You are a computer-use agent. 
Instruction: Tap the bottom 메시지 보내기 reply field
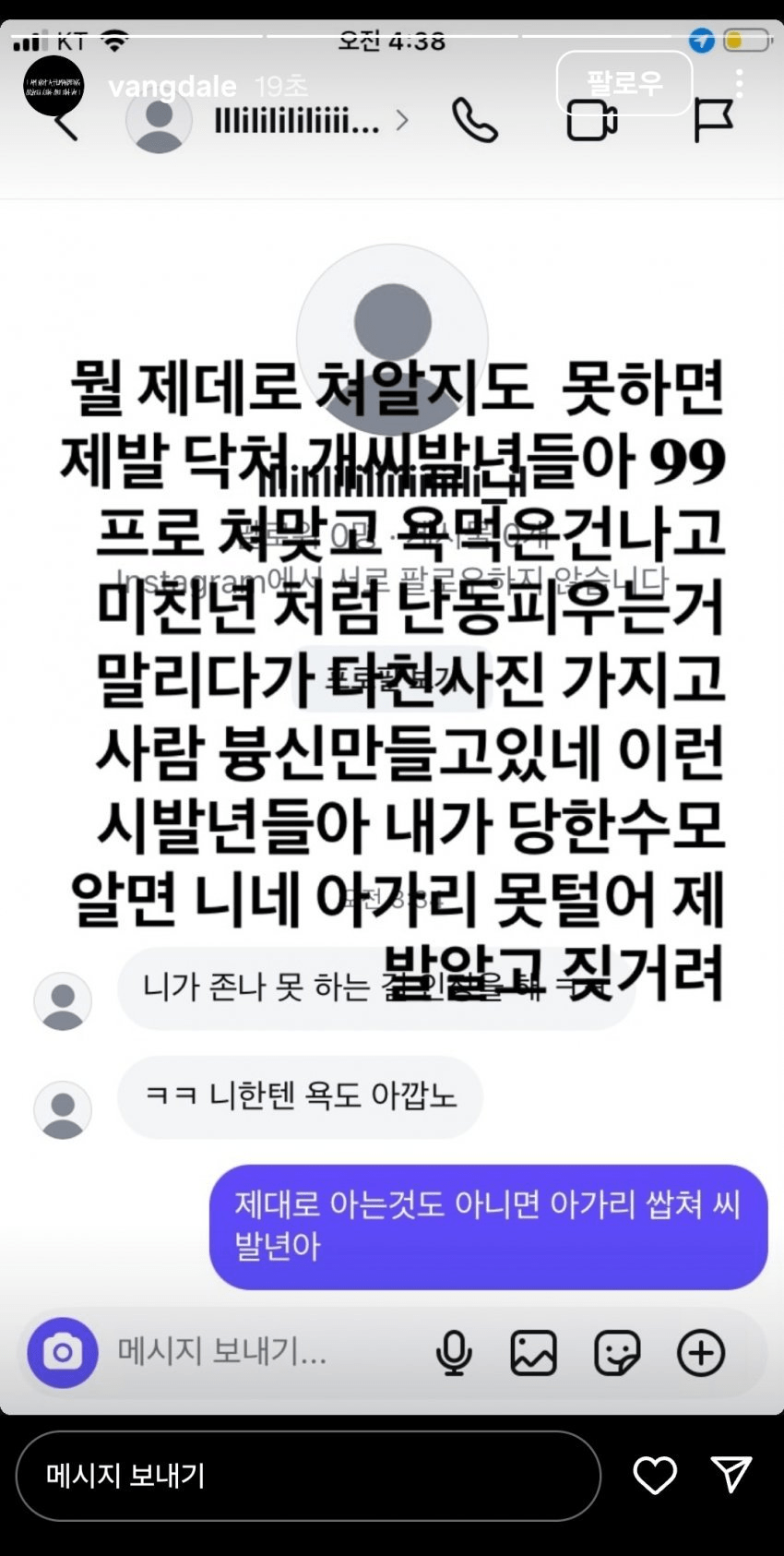(x=308, y=1476)
